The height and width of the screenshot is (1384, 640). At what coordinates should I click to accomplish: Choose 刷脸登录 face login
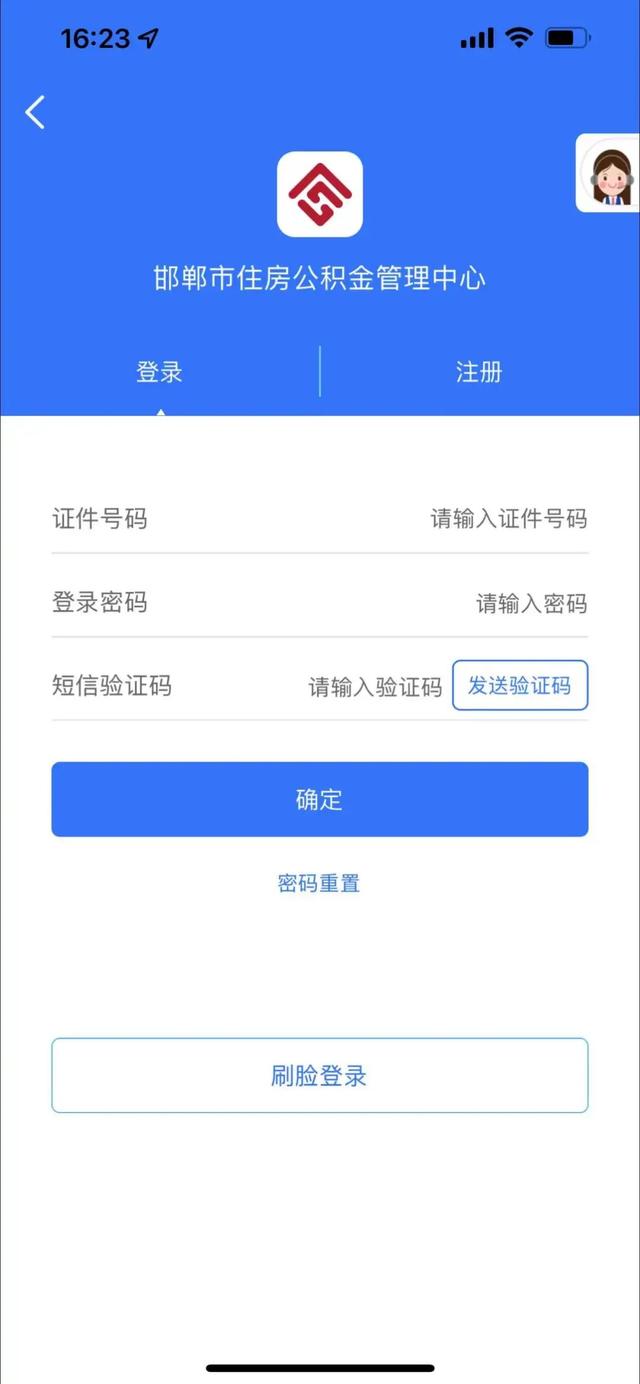[x=320, y=1076]
